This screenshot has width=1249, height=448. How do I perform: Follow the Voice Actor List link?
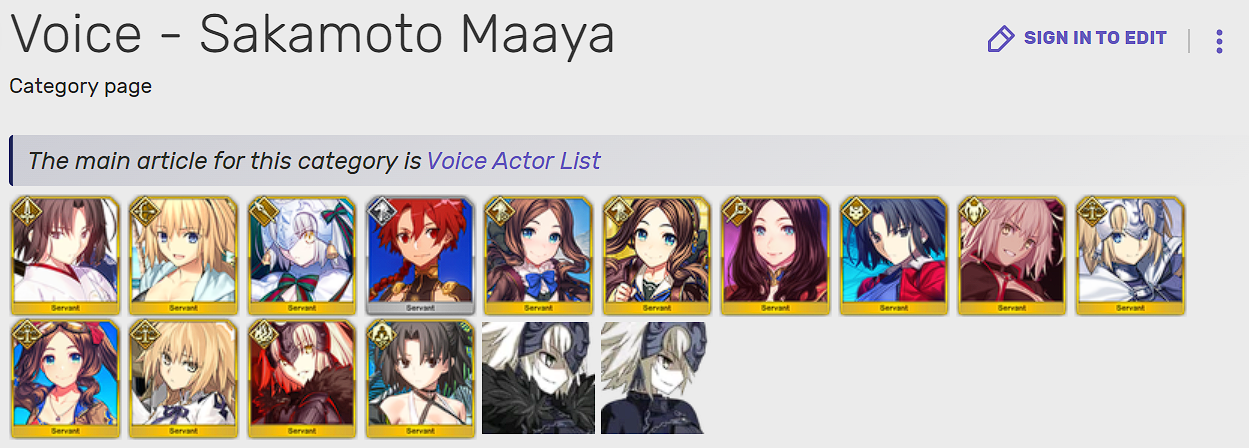click(513, 161)
